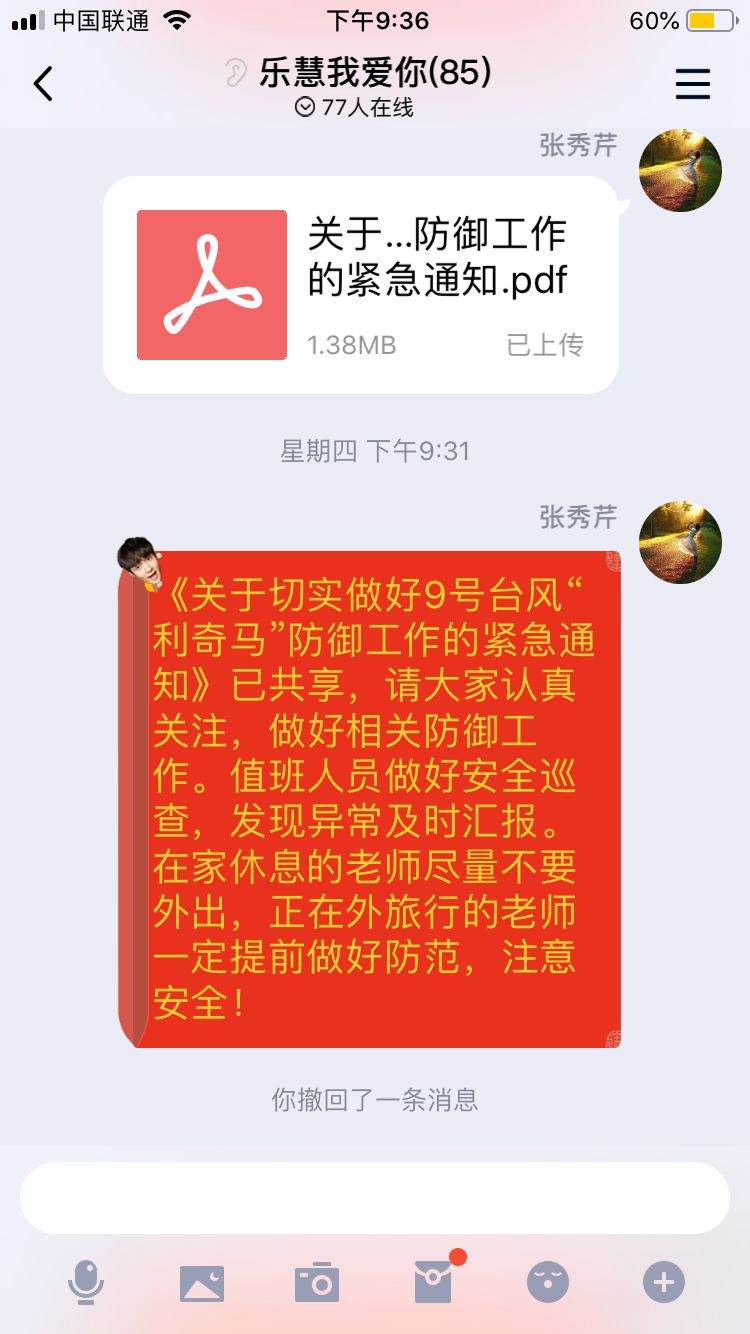The image size is (750, 1334).
Task: Open the shared PDF file 紧急通知.pdf
Action: (x=361, y=285)
